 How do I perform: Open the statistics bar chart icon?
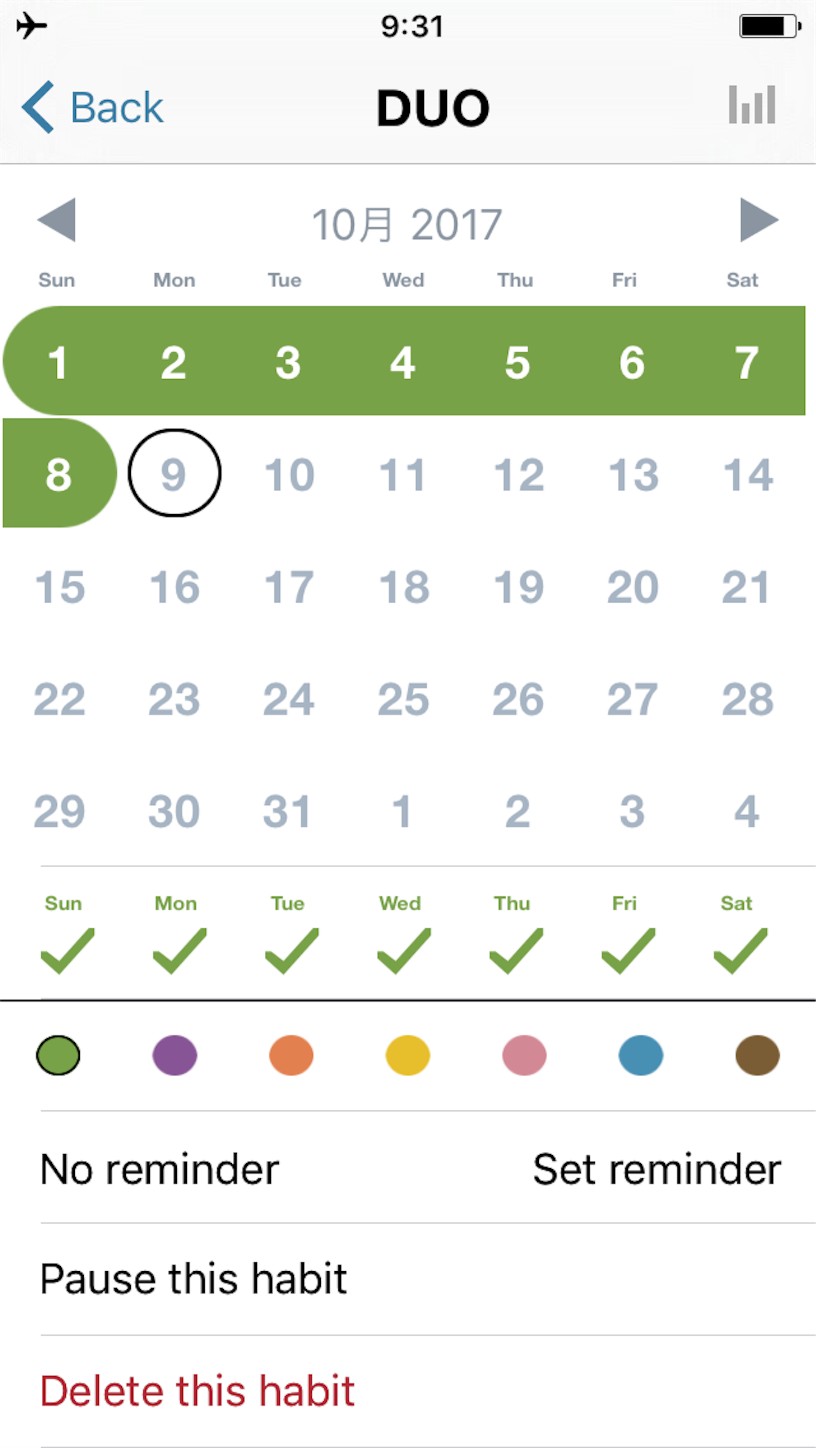[752, 105]
